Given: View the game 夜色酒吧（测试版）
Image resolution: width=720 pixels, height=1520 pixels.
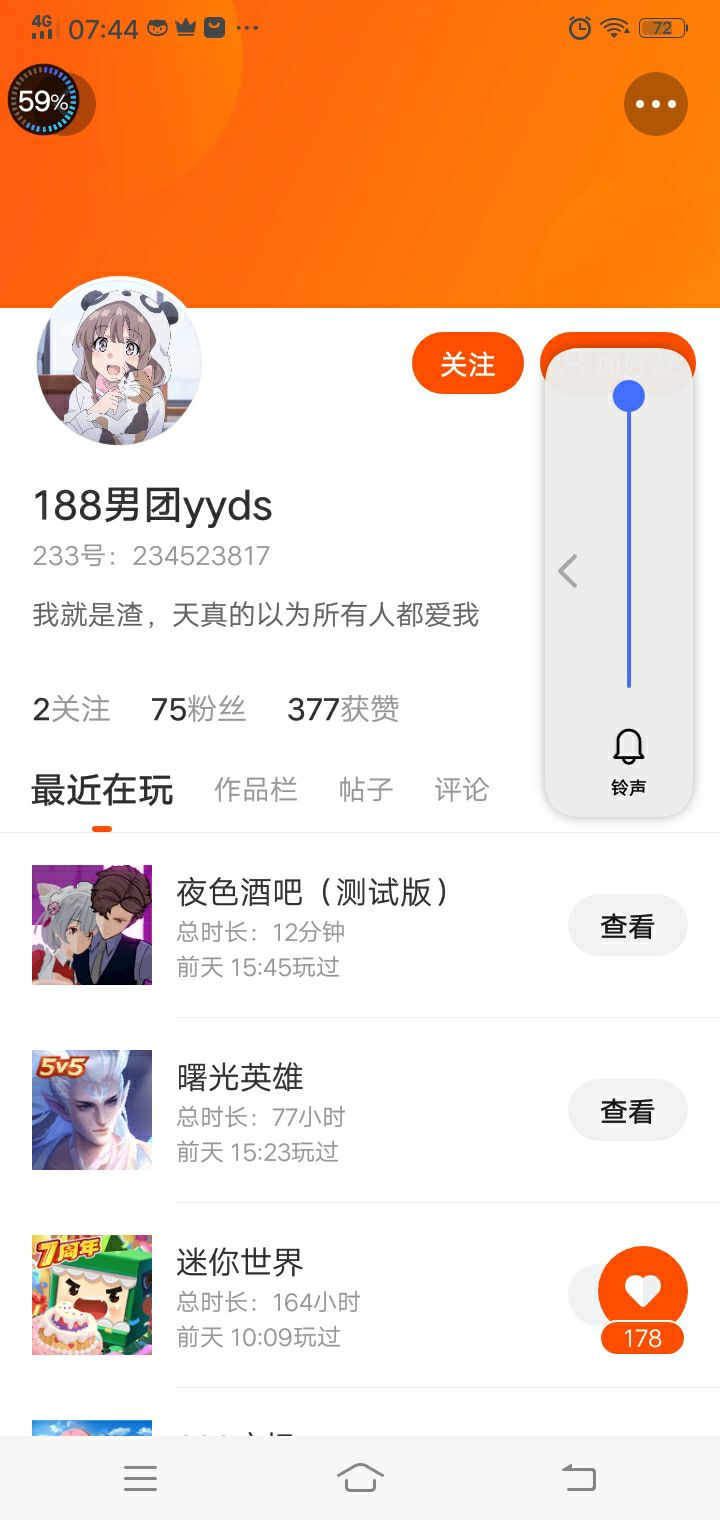Looking at the screenshot, I should 627,926.
